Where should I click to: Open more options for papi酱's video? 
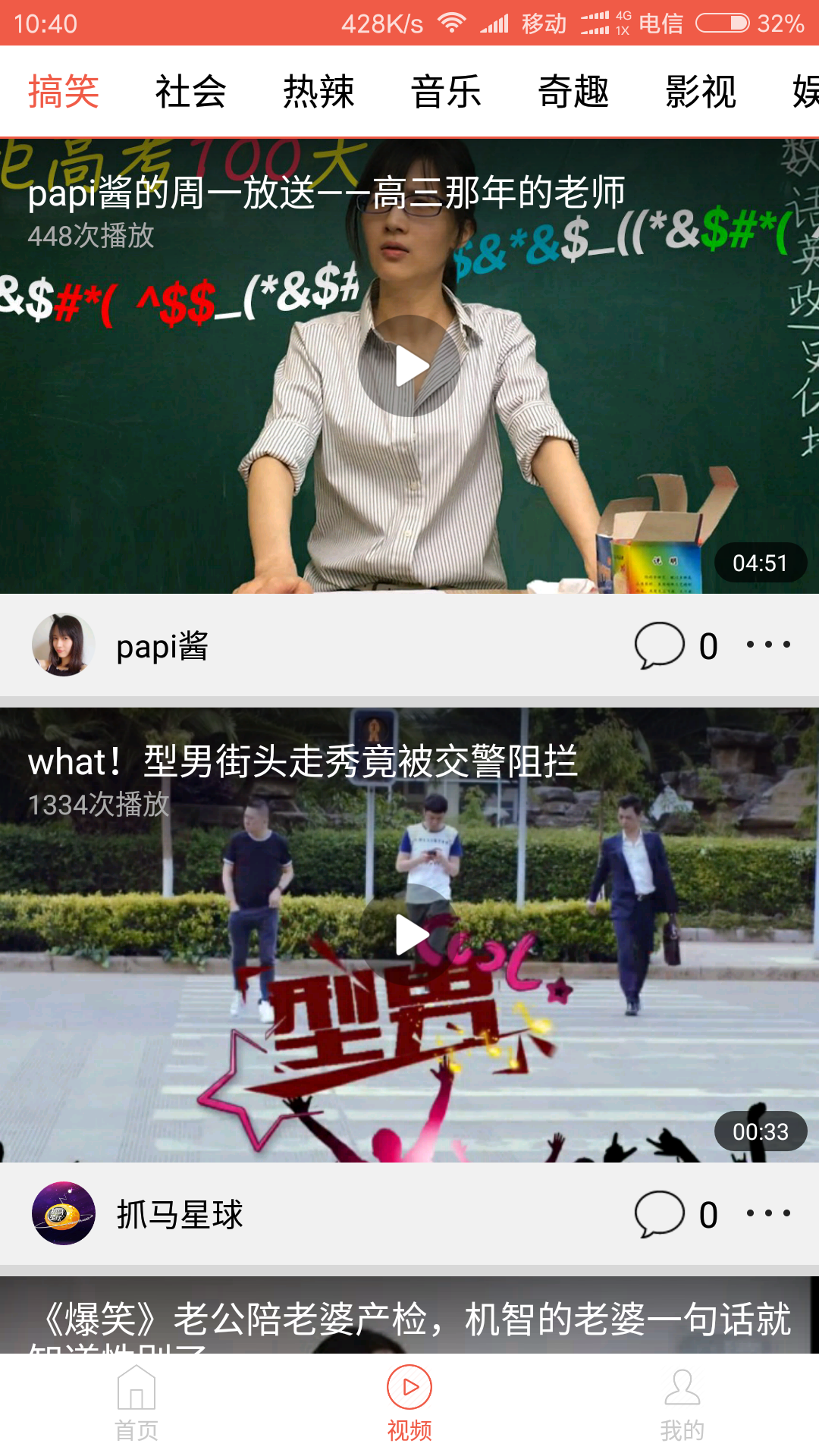[x=768, y=645]
